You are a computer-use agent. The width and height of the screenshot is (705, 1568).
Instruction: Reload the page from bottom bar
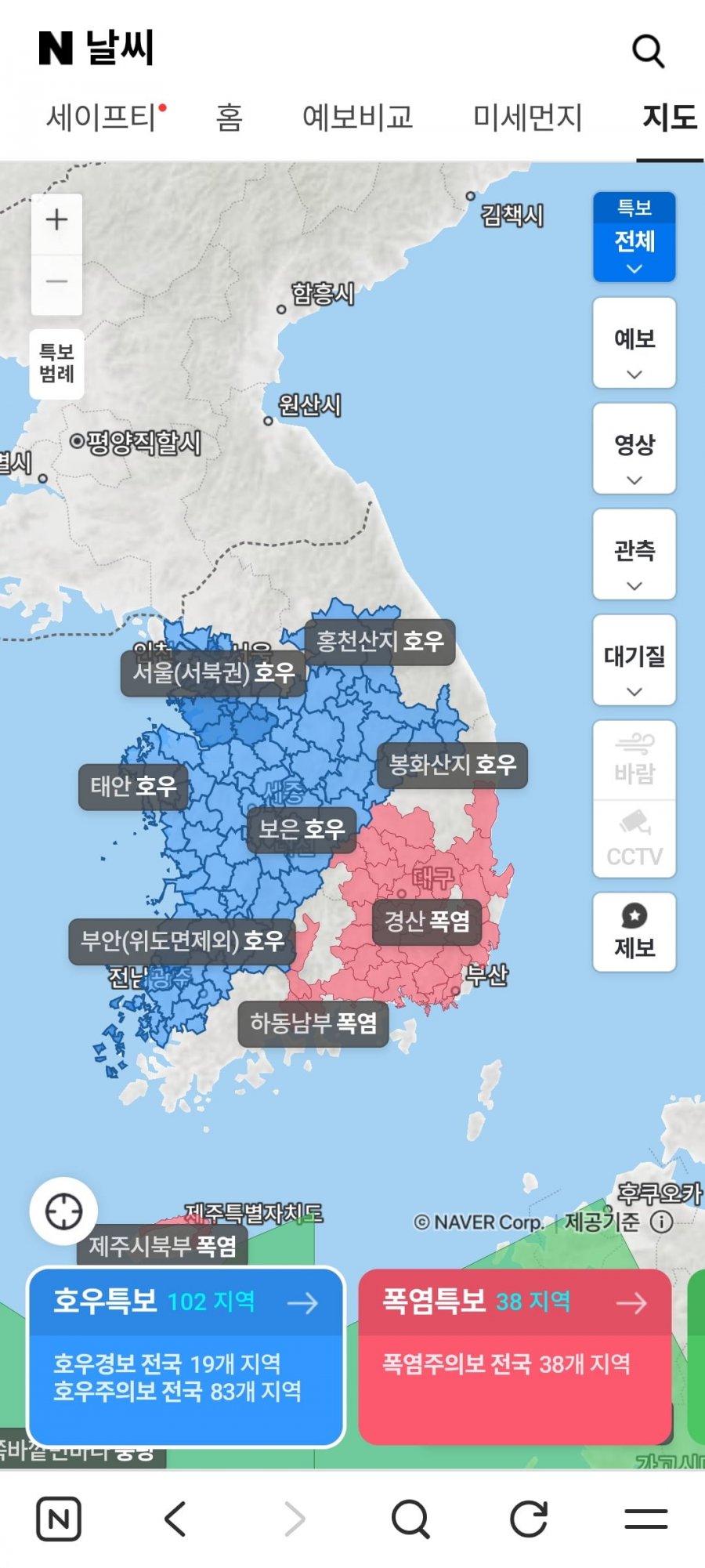529,1519
